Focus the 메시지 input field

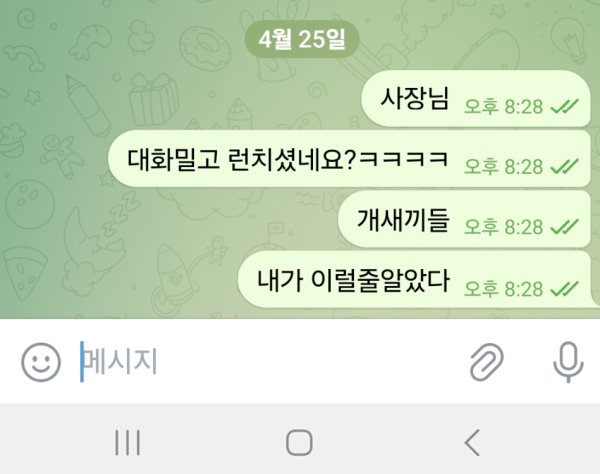point(260,361)
